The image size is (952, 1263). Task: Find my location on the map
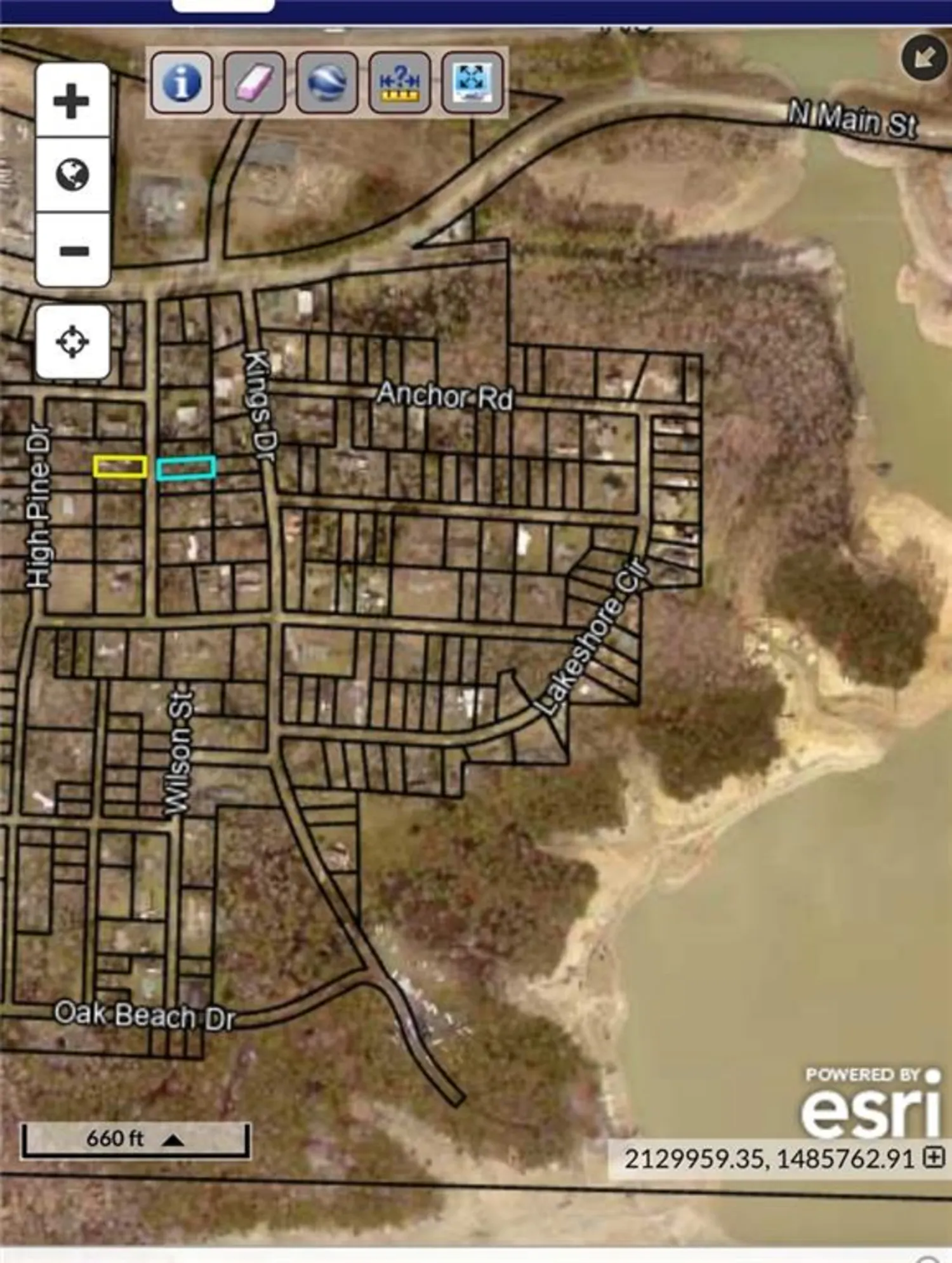(x=72, y=342)
